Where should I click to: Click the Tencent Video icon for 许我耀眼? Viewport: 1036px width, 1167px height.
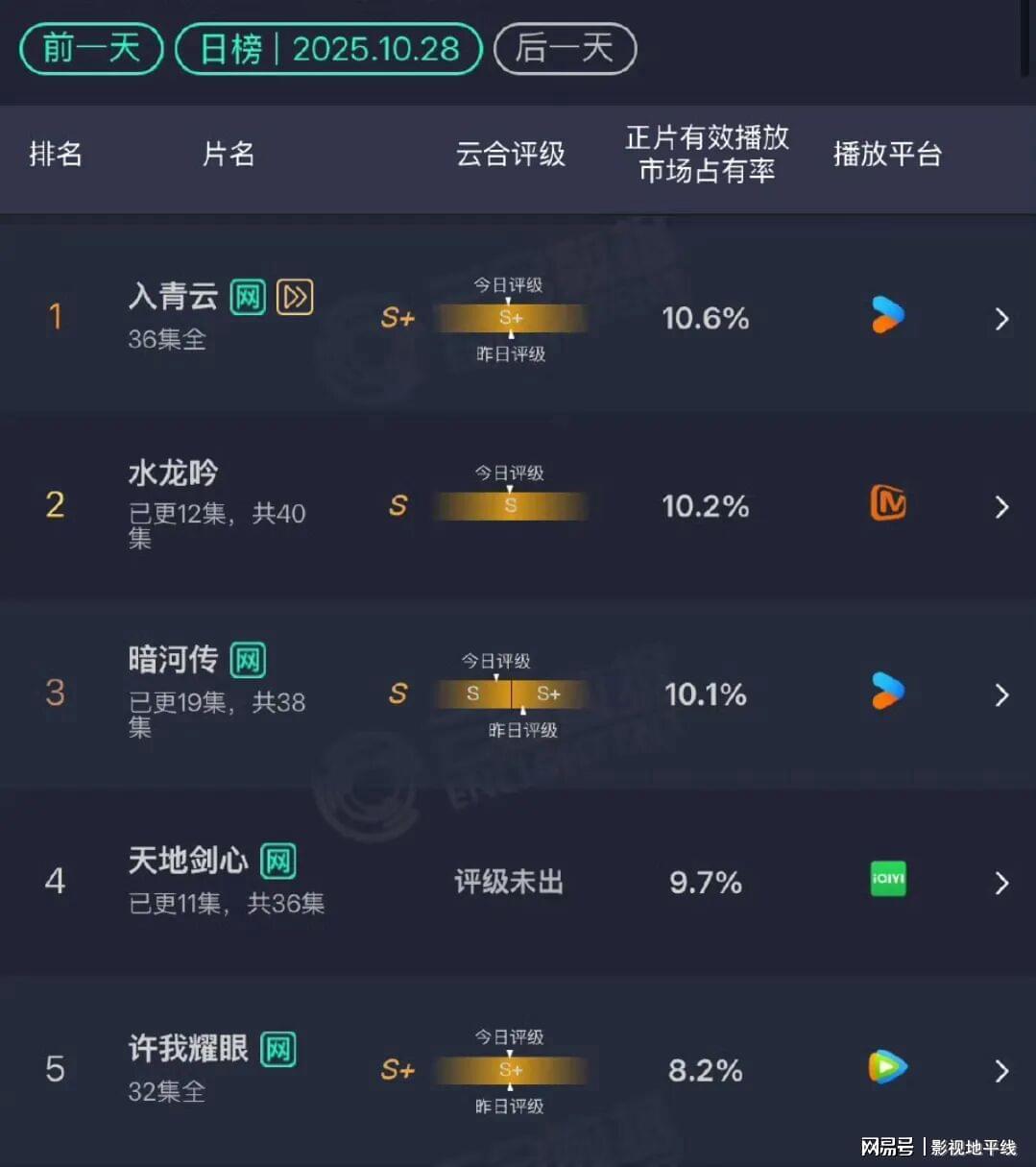point(888,1066)
